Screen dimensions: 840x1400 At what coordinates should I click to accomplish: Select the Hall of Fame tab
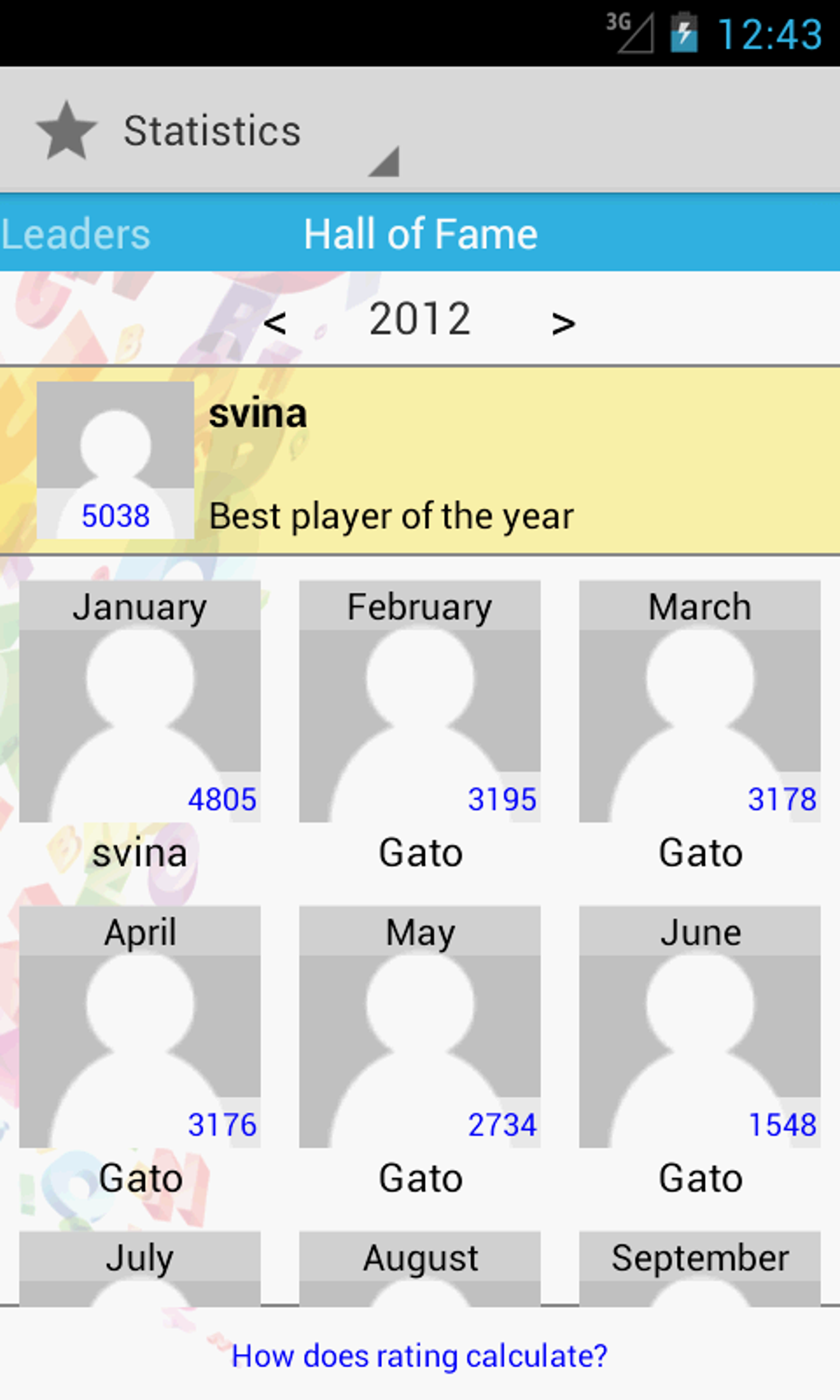coord(420,233)
